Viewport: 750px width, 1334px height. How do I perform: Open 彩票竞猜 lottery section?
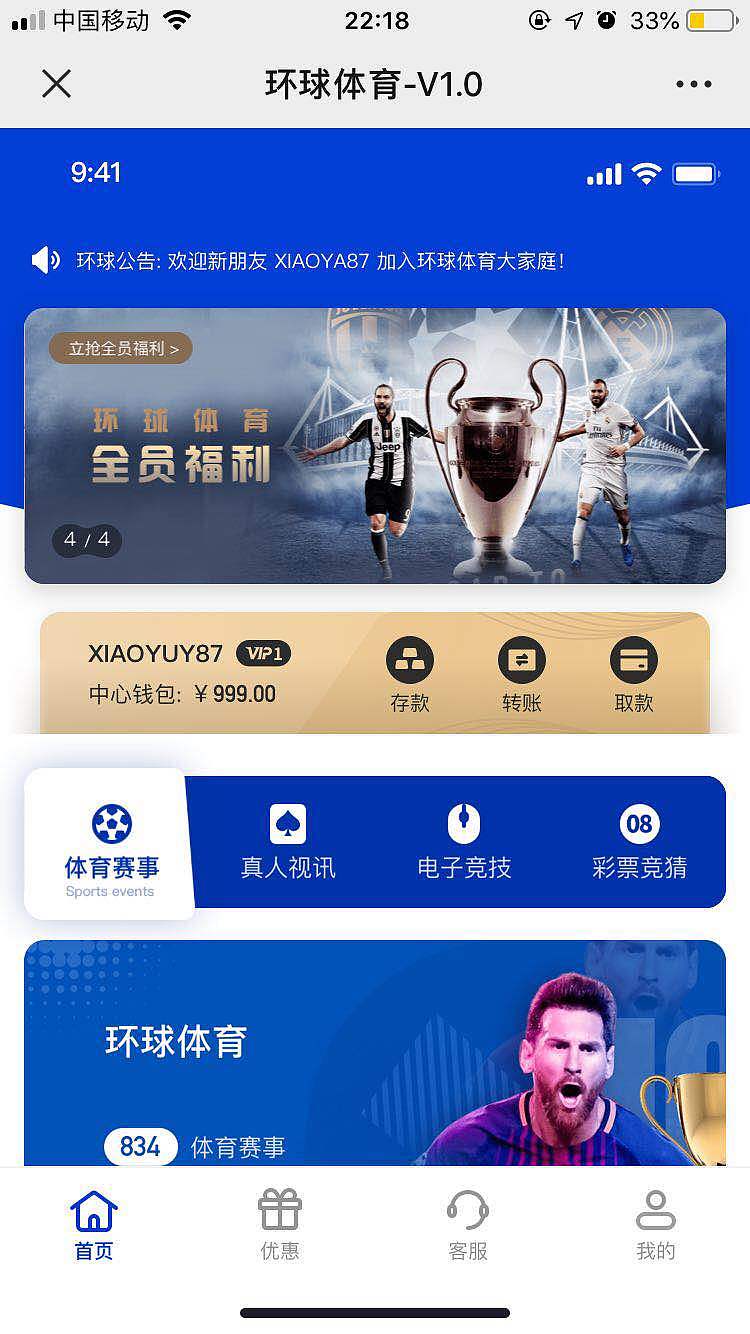[x=640, y=843]
